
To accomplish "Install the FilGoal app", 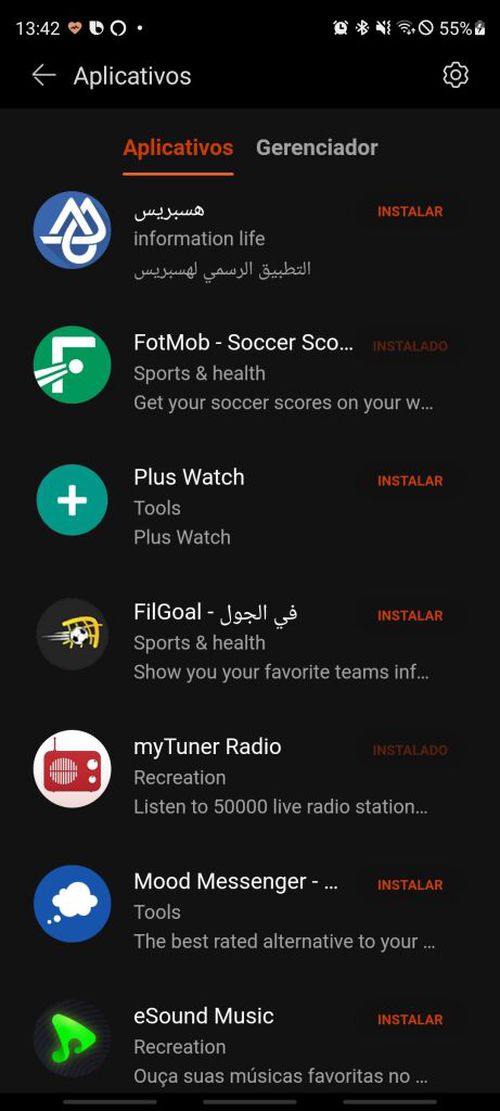I will pos(410,615).
